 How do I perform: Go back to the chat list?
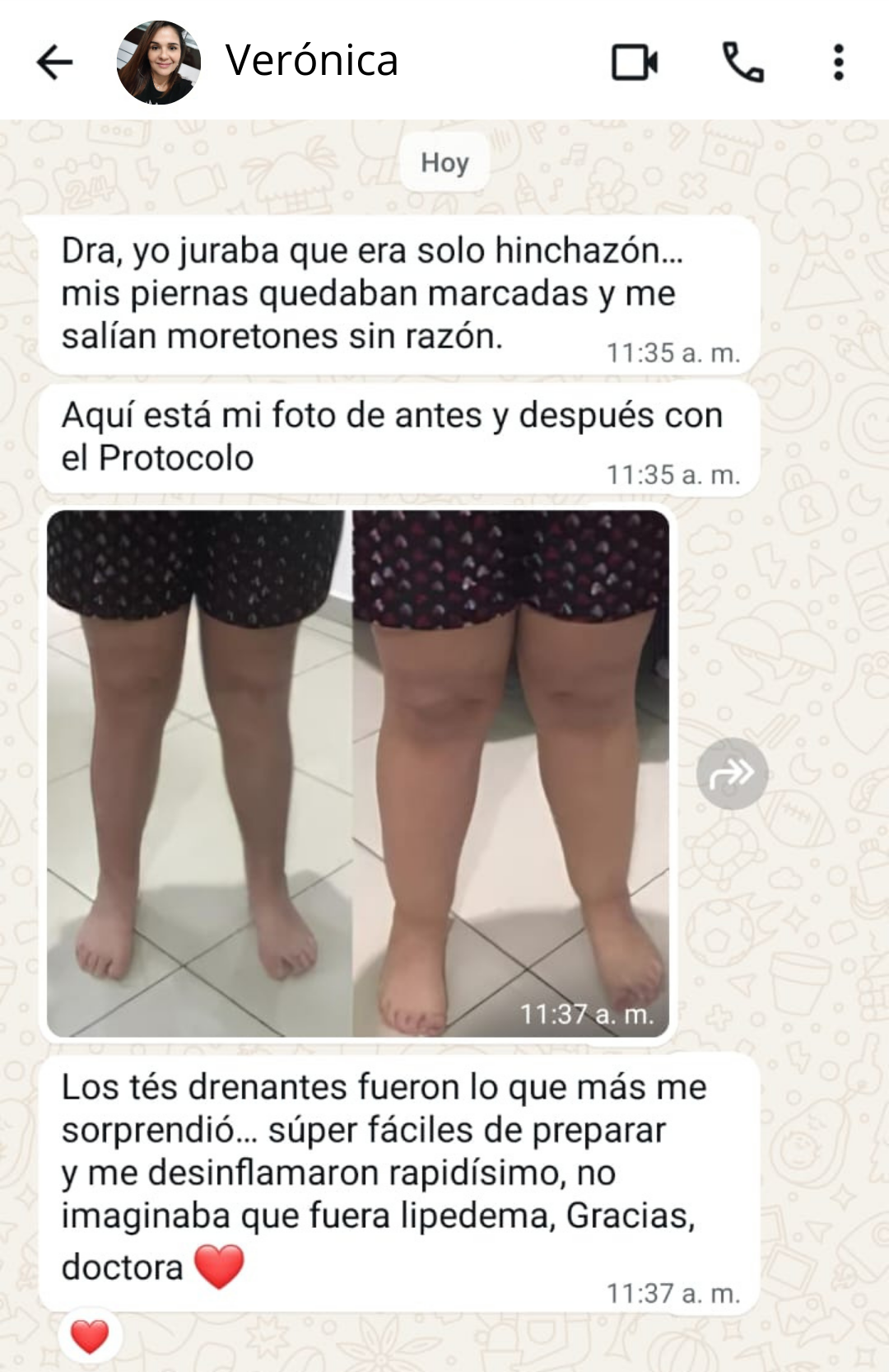point(55,62)
